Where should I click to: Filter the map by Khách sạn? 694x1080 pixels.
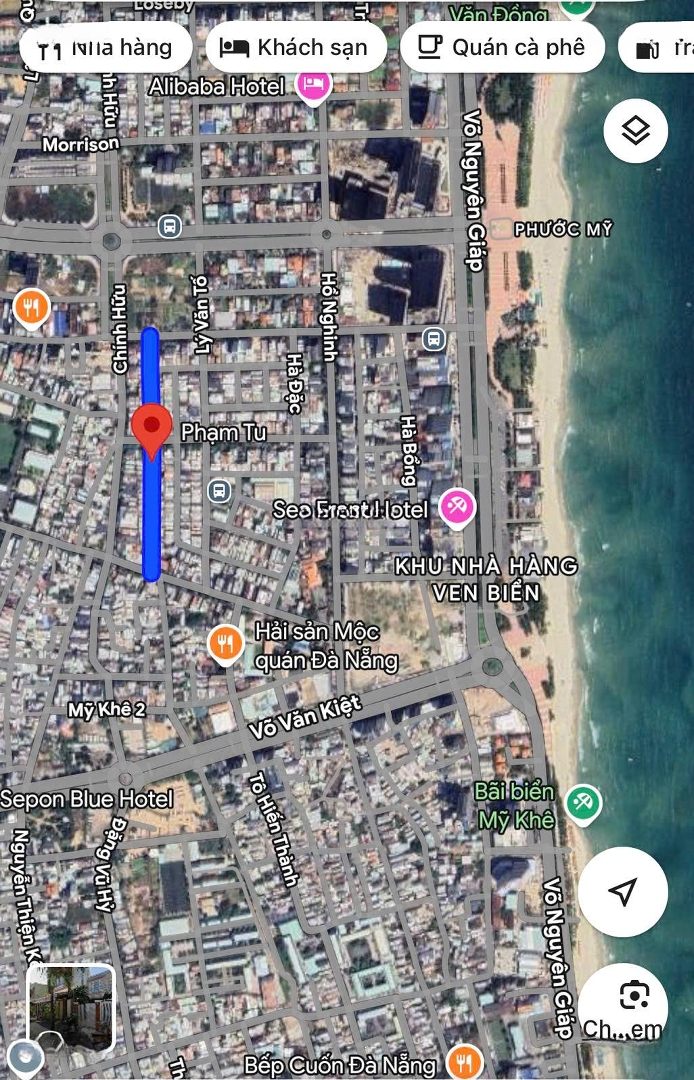pos(296,47)
